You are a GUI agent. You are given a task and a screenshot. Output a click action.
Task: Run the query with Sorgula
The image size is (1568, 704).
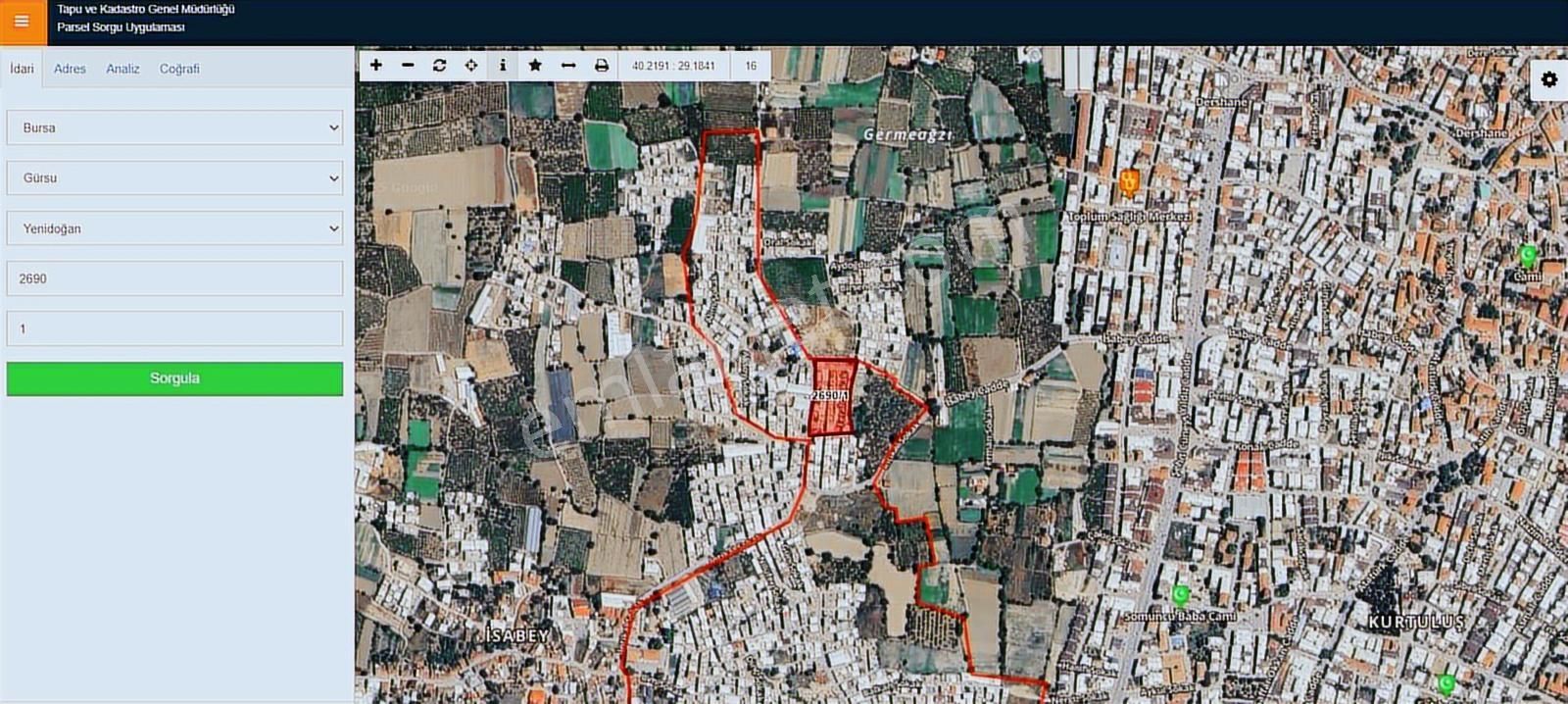pyautogui.click(x=174, y=378)
